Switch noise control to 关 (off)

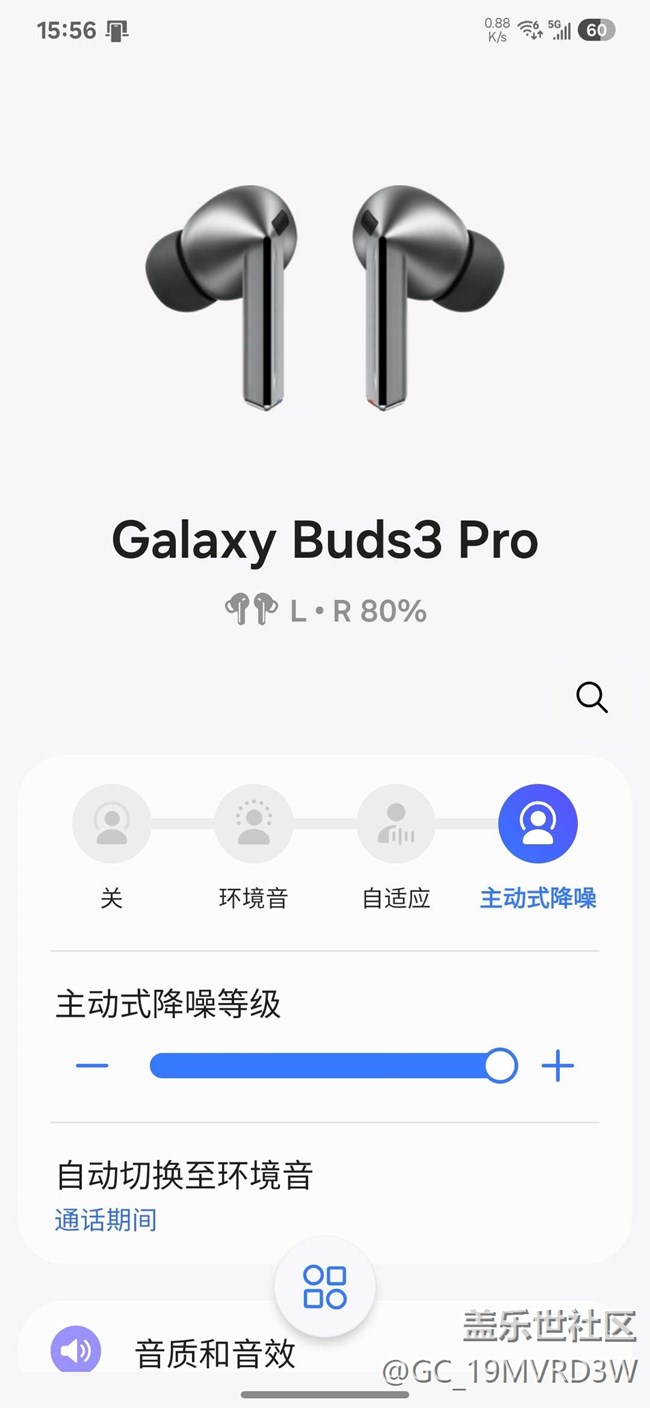(111, 824)
